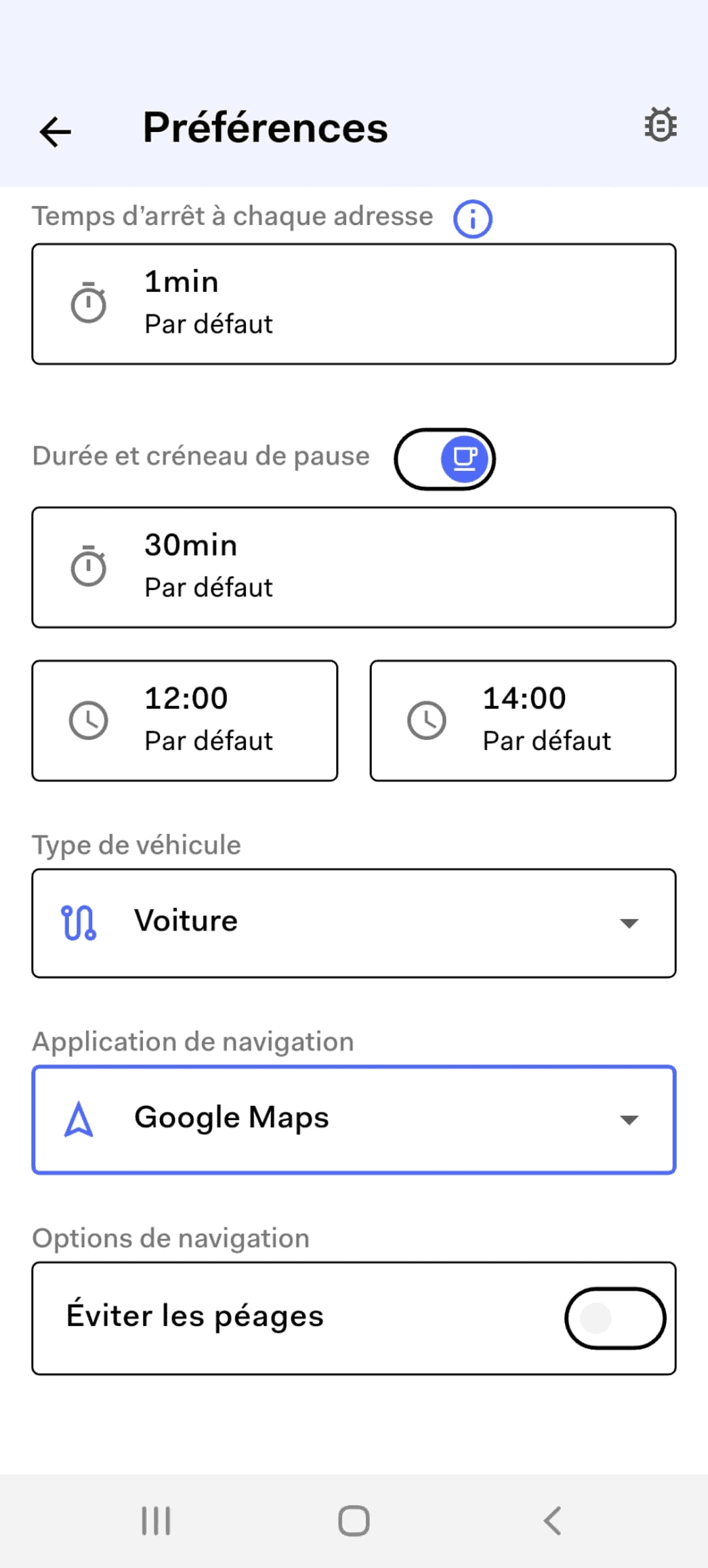
Task: Tap the info icon next to stop time
Action: (x=472, y=218)
